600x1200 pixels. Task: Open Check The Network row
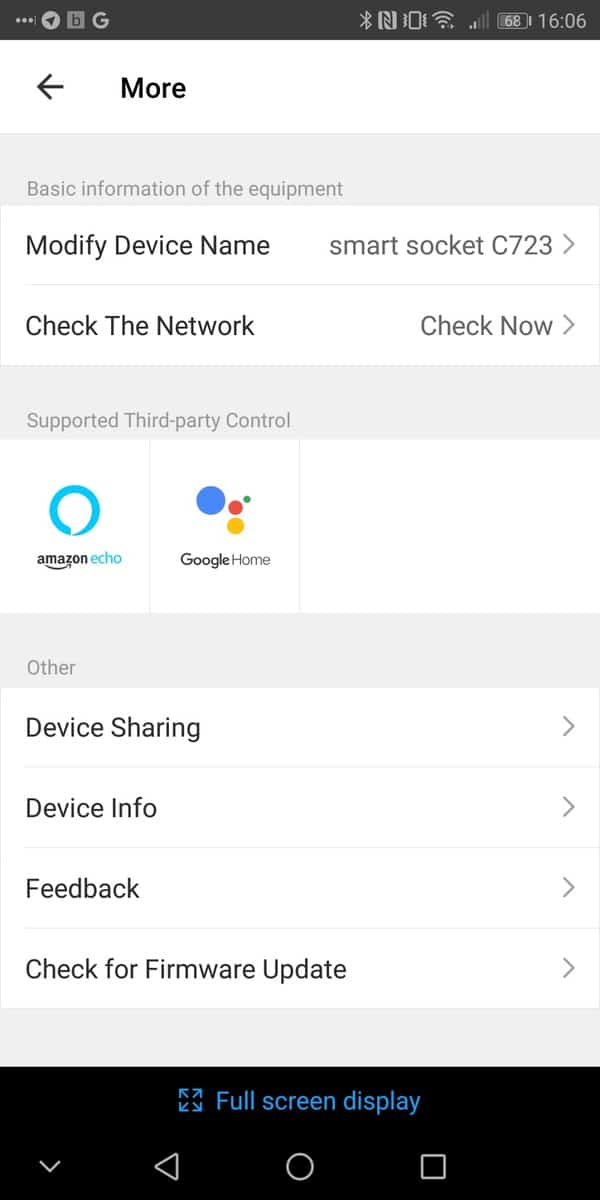click(300, 326)
